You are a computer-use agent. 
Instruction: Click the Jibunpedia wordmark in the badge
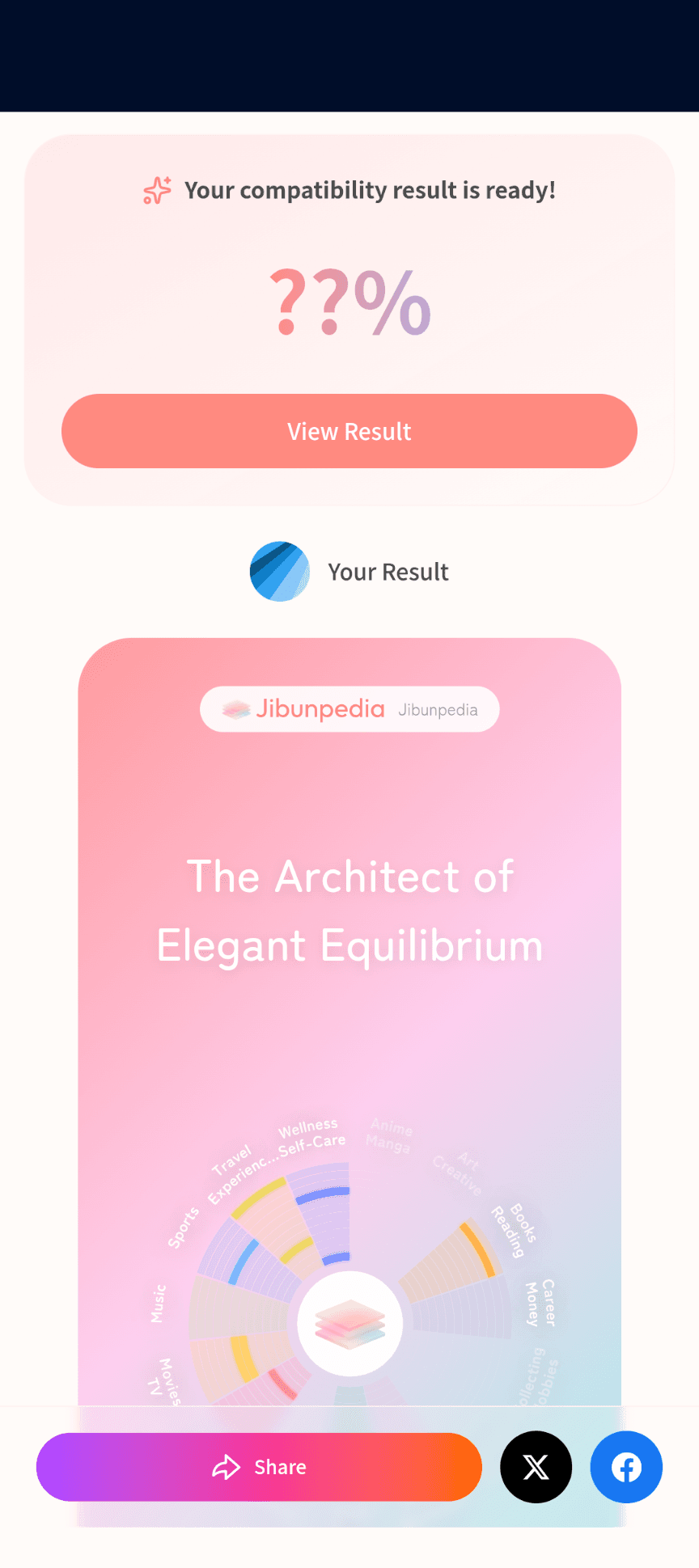pyautogui.click(x=320, y=708)
